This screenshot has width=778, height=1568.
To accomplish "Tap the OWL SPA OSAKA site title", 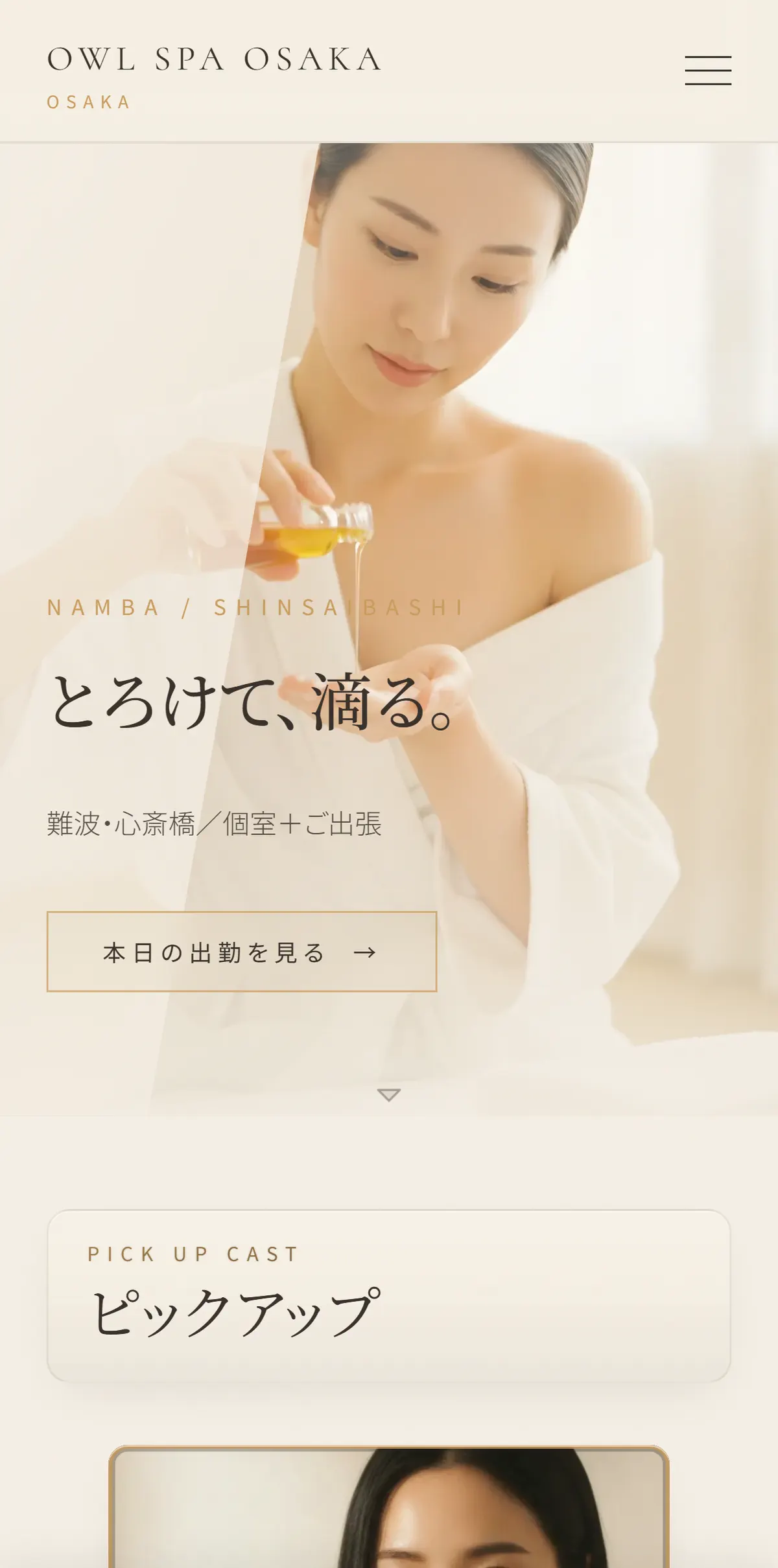I will (x=214, y=59).
